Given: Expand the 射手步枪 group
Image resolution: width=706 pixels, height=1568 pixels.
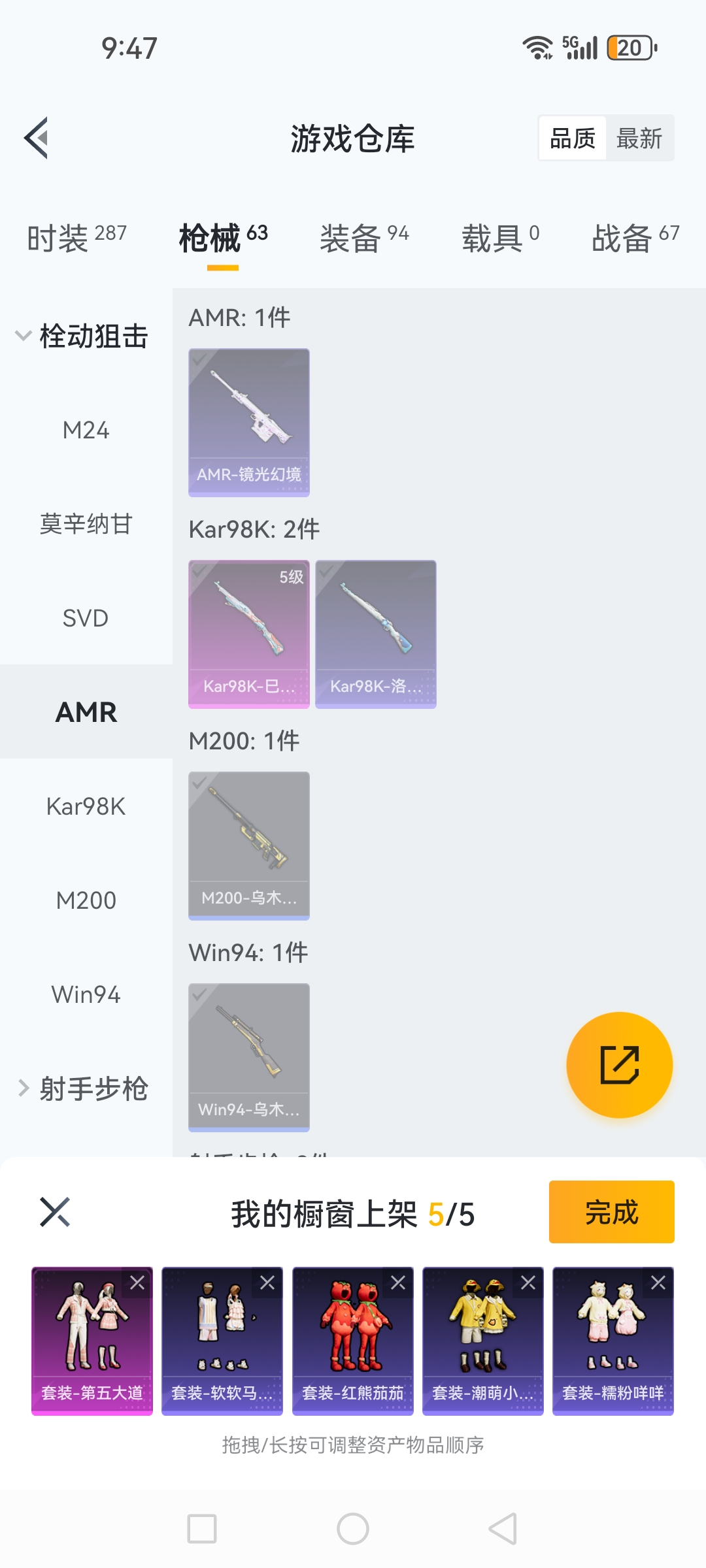Looking at the screenshot, I should (83, 1088).
